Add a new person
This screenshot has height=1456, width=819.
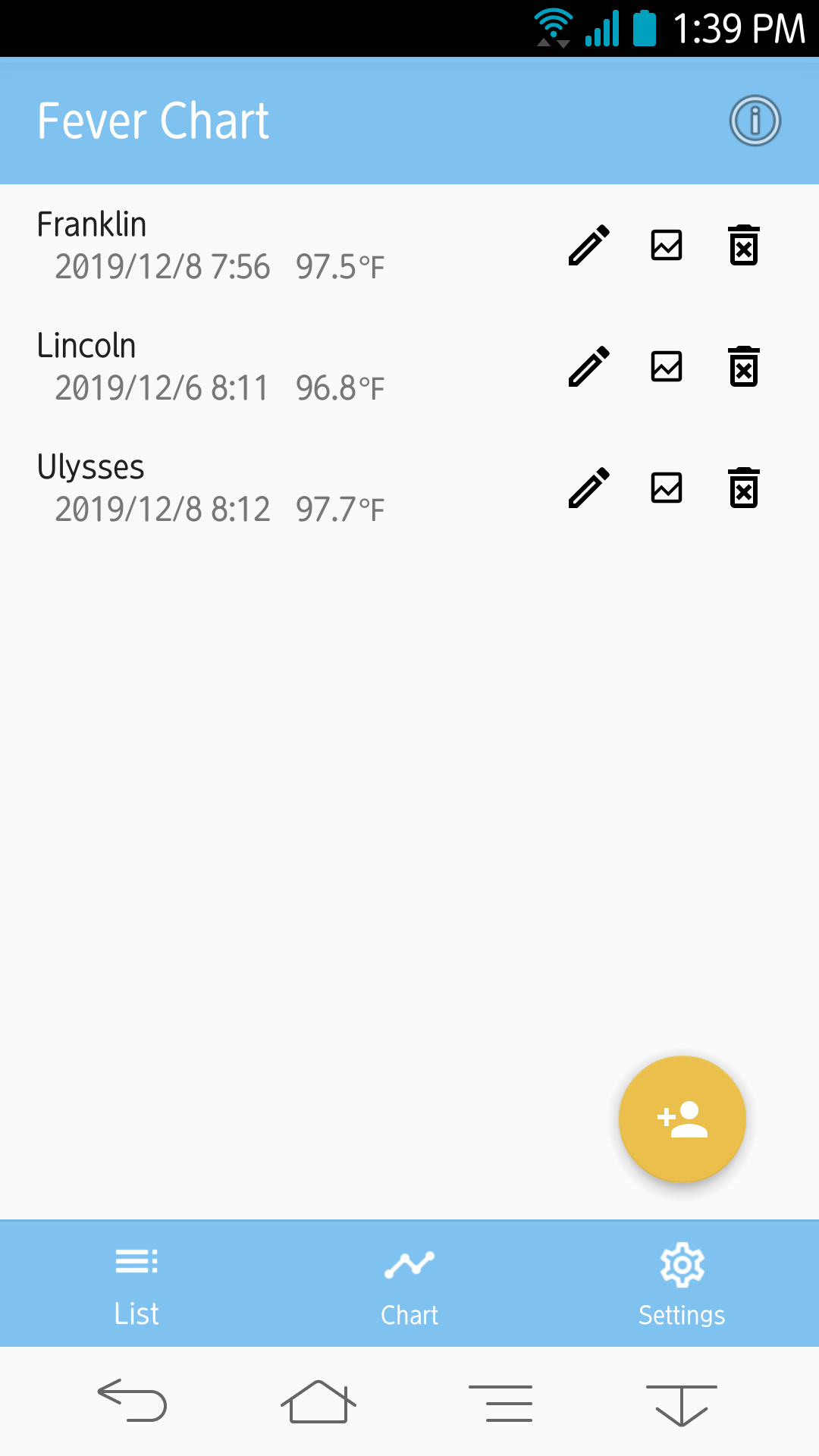[x=682, y=1119]
